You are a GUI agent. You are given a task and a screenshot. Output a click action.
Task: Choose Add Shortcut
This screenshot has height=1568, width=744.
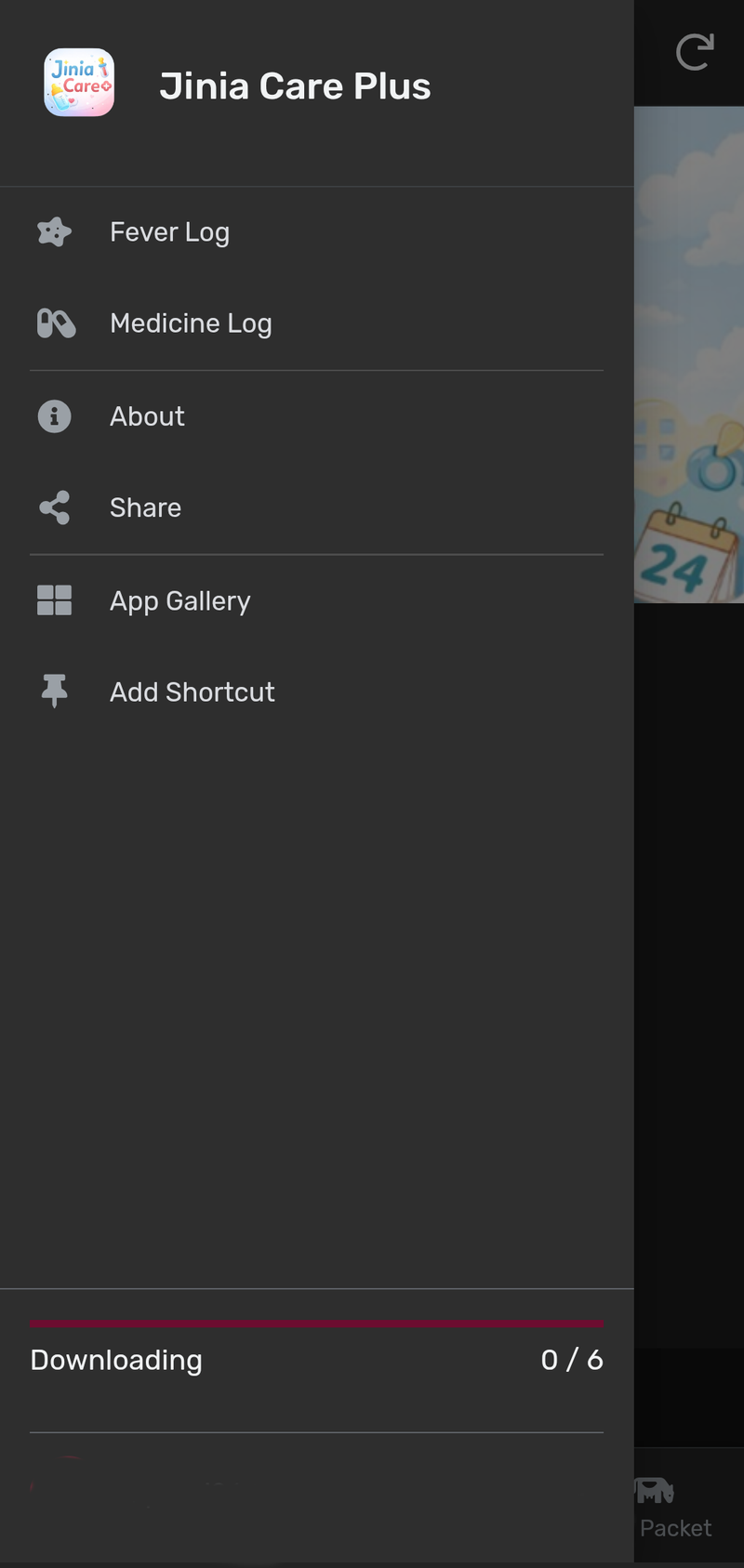point(316,692)
